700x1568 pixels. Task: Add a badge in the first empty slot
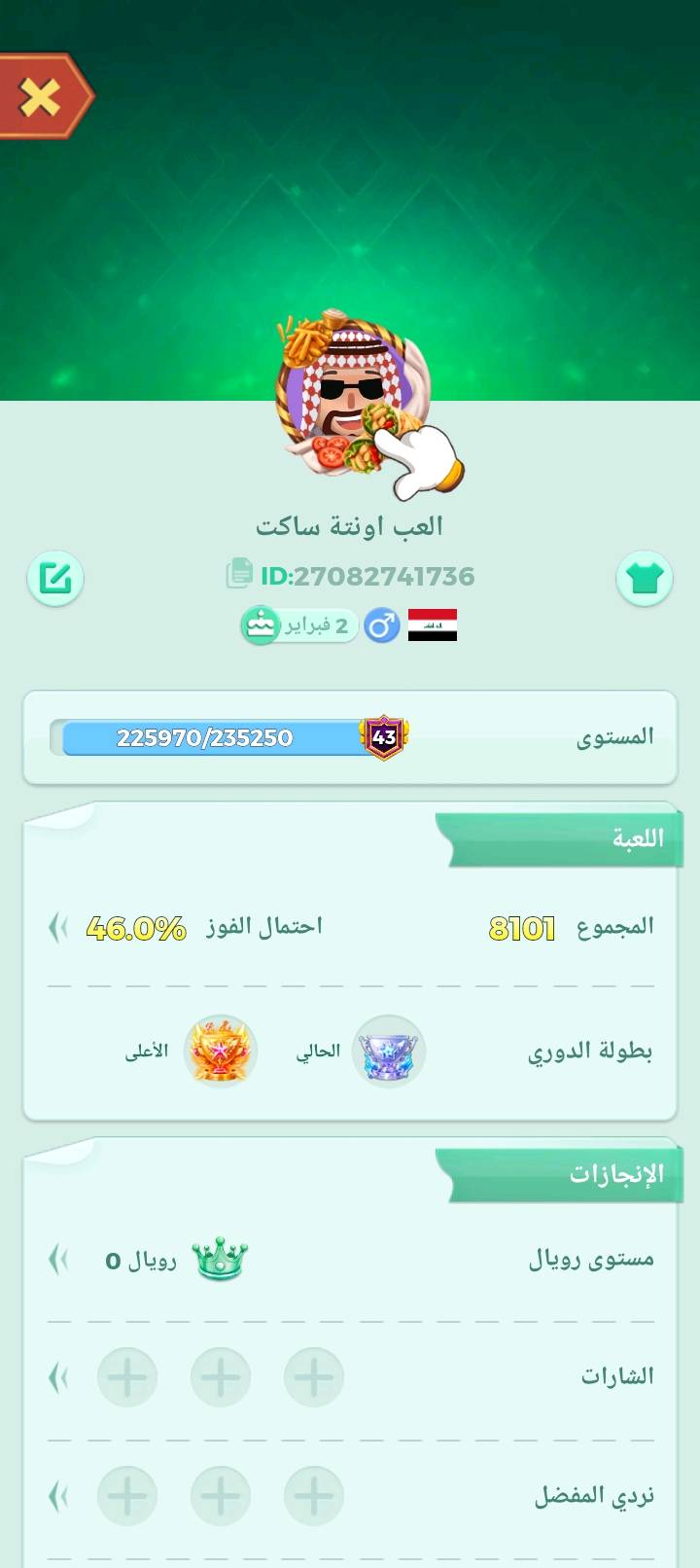point(314,1377)
